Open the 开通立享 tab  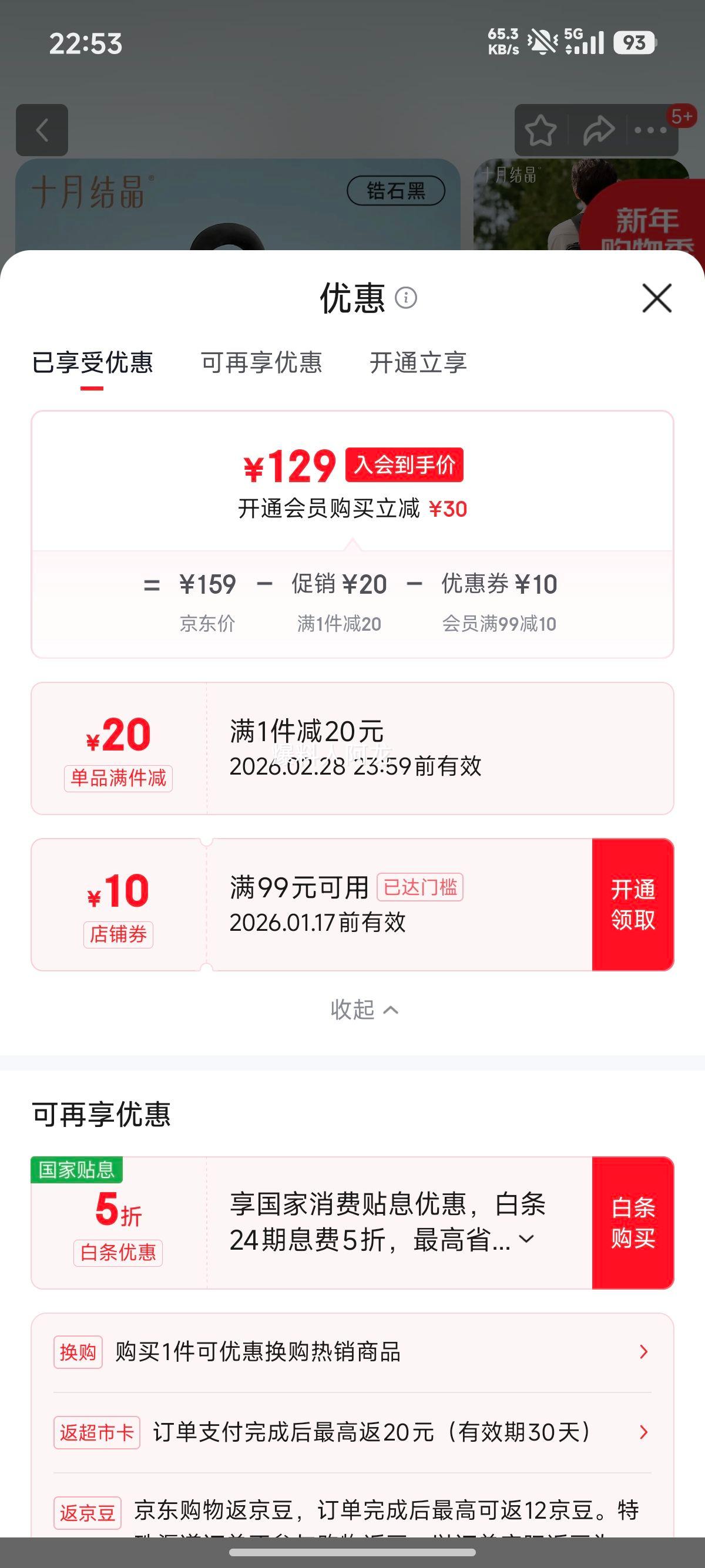point(419,363)
